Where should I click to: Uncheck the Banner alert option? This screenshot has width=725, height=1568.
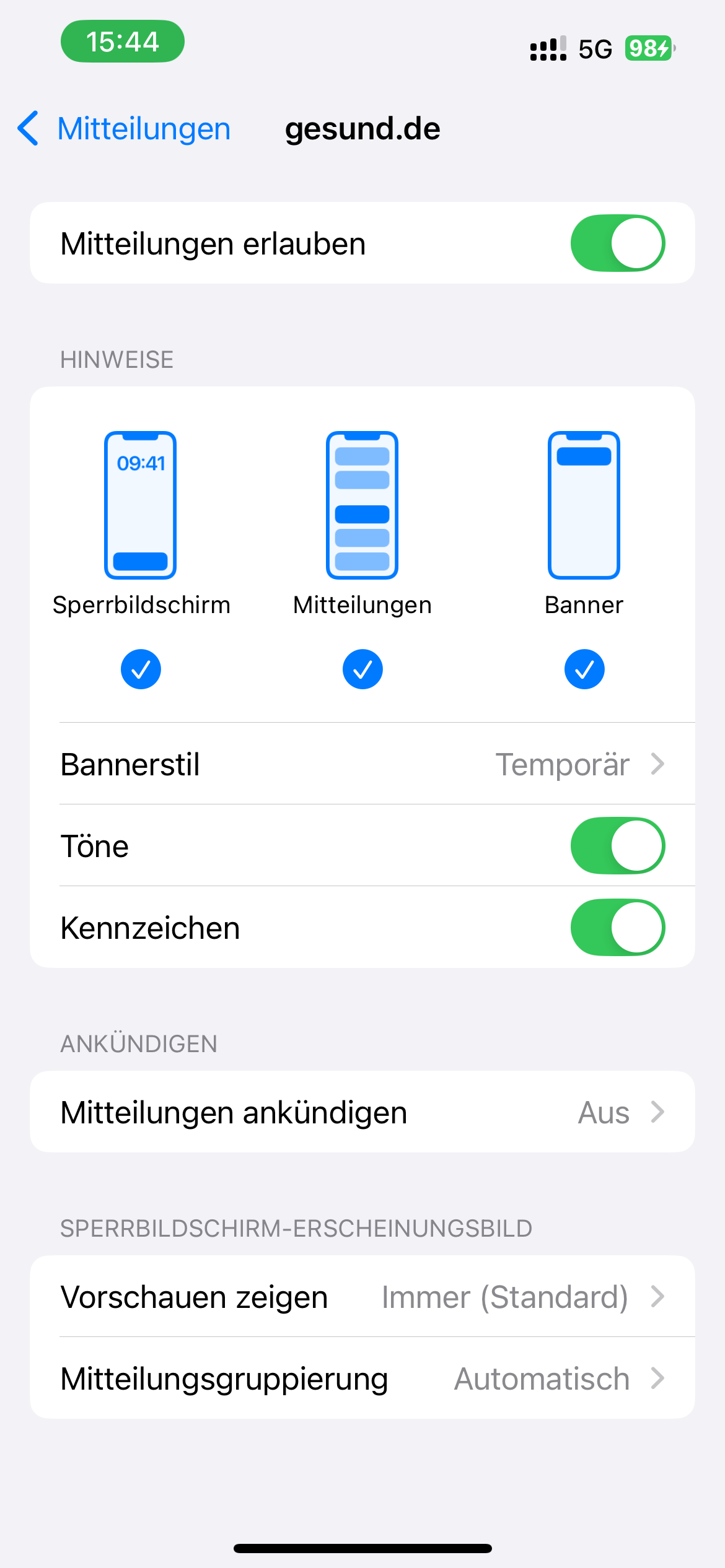584,669
